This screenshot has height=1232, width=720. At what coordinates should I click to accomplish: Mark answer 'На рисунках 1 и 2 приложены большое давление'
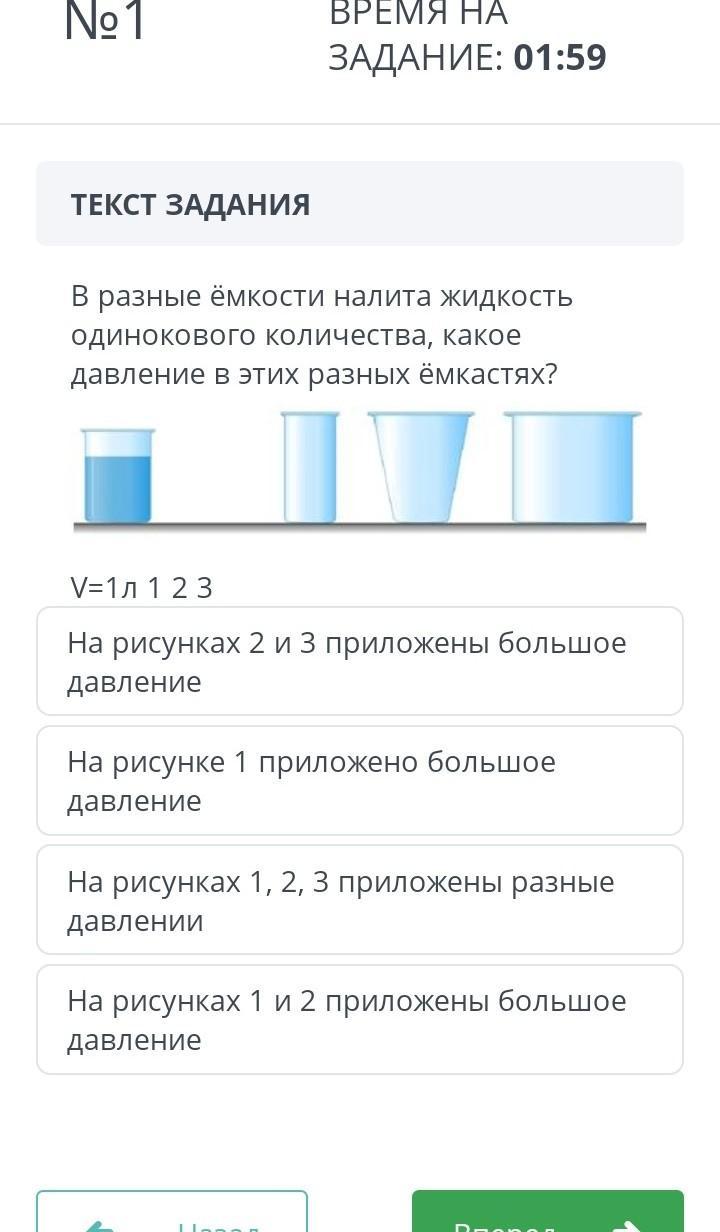[x=360, y=1019]
